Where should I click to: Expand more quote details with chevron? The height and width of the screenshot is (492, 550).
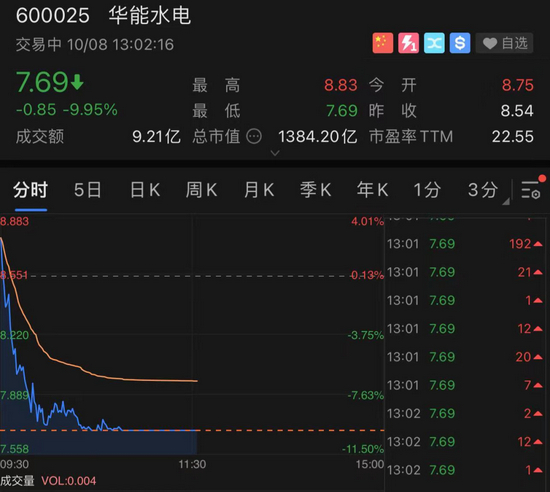275,153
